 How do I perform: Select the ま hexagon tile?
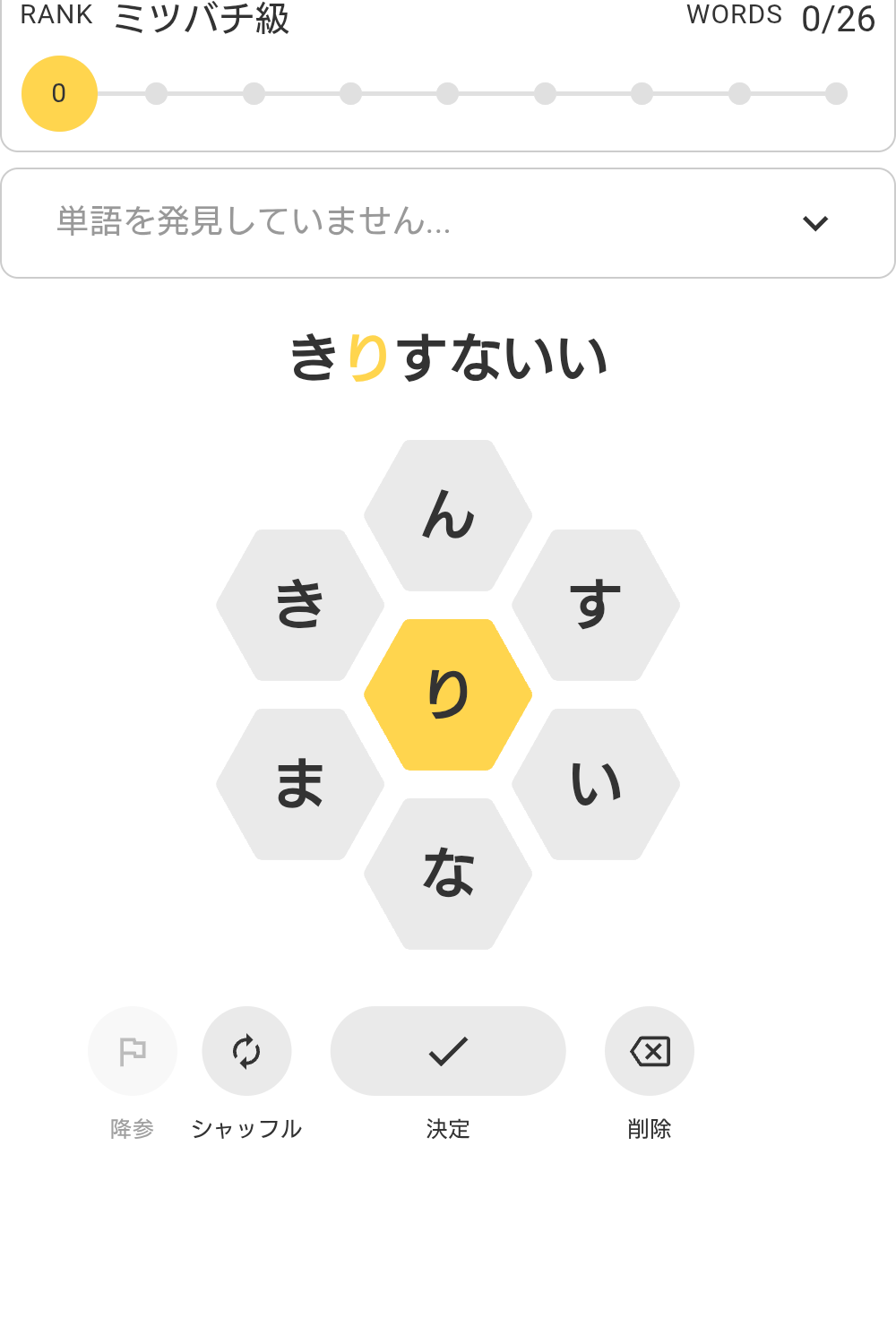click(300, 784)
